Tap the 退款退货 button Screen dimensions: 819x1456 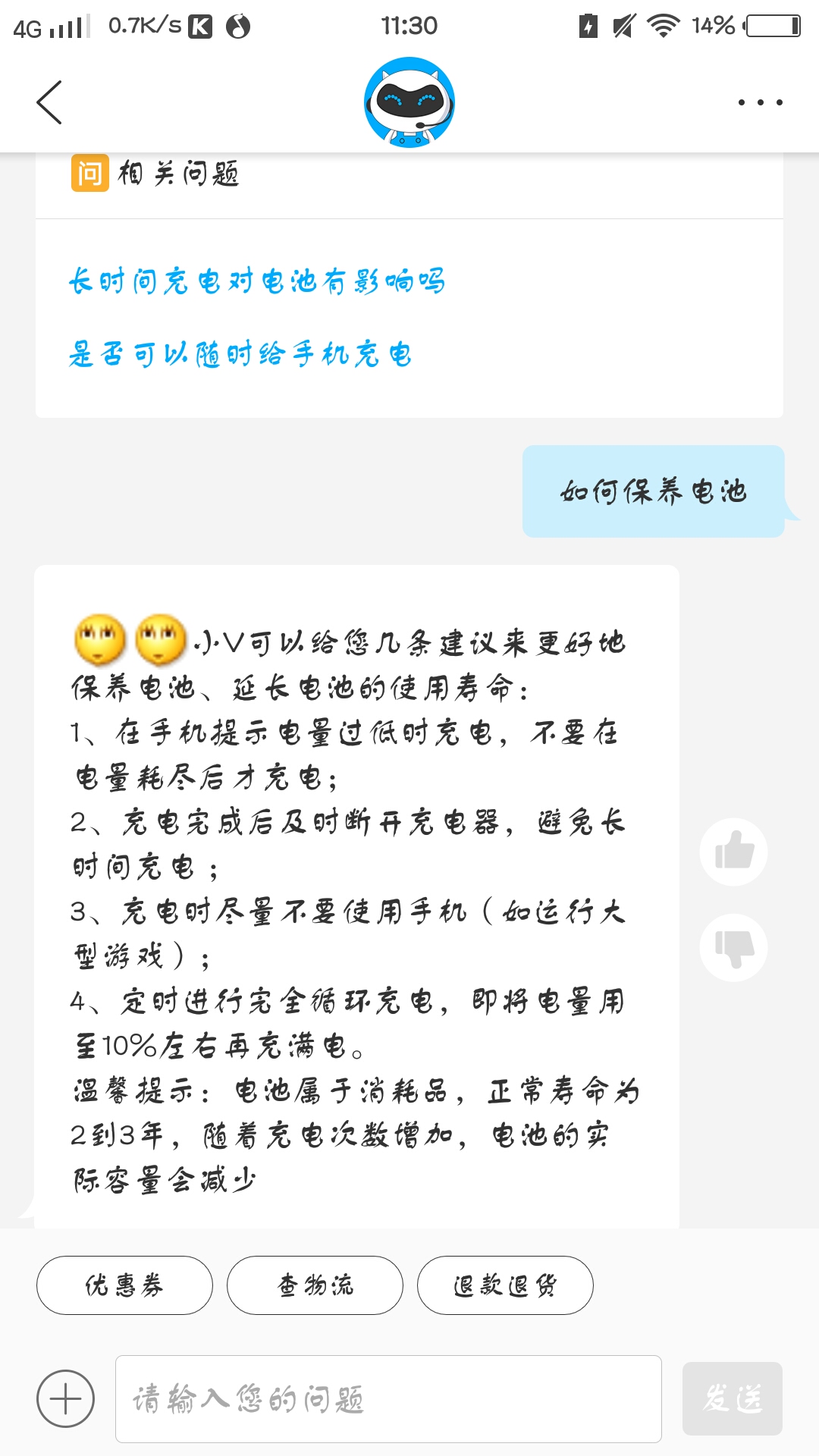pos(504,1285)
